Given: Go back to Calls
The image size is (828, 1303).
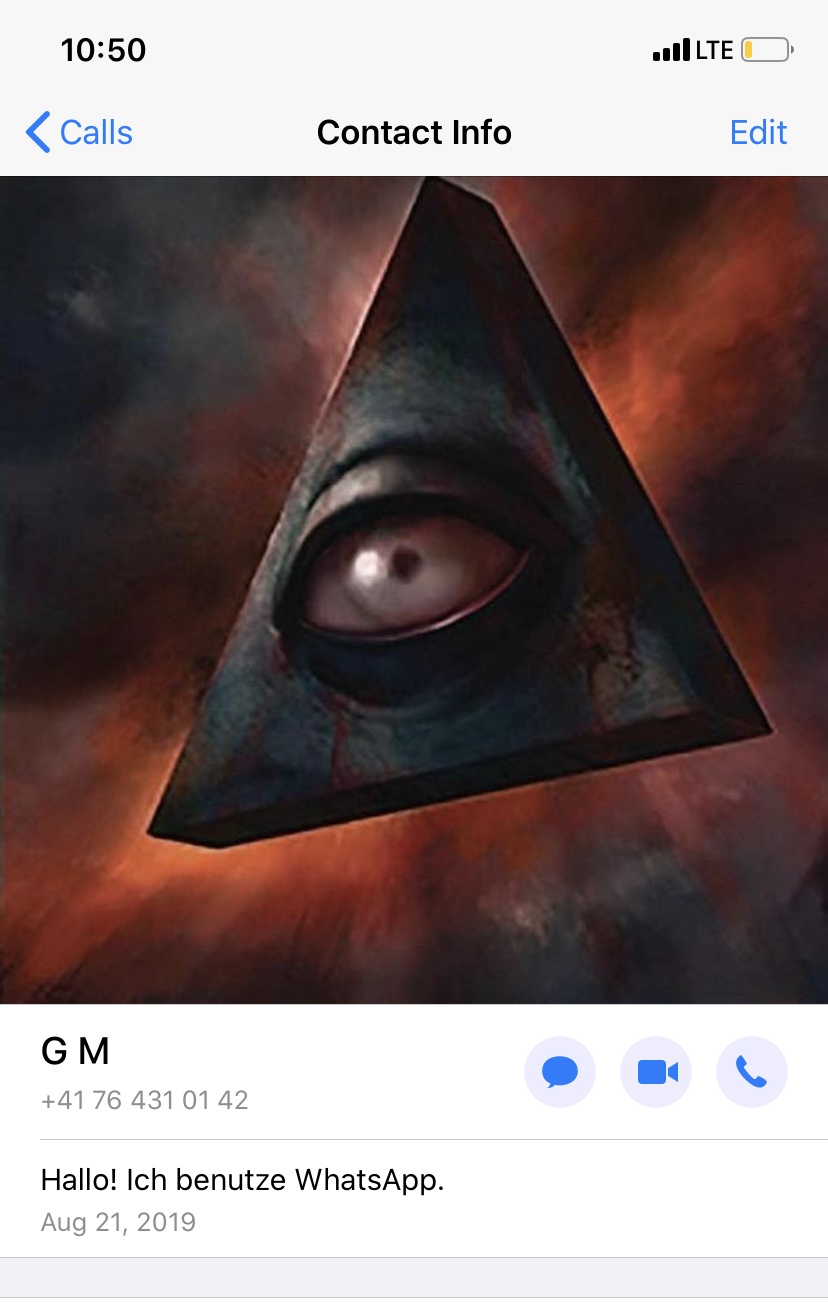Looking at the screenshot, I should coord(79,132).
